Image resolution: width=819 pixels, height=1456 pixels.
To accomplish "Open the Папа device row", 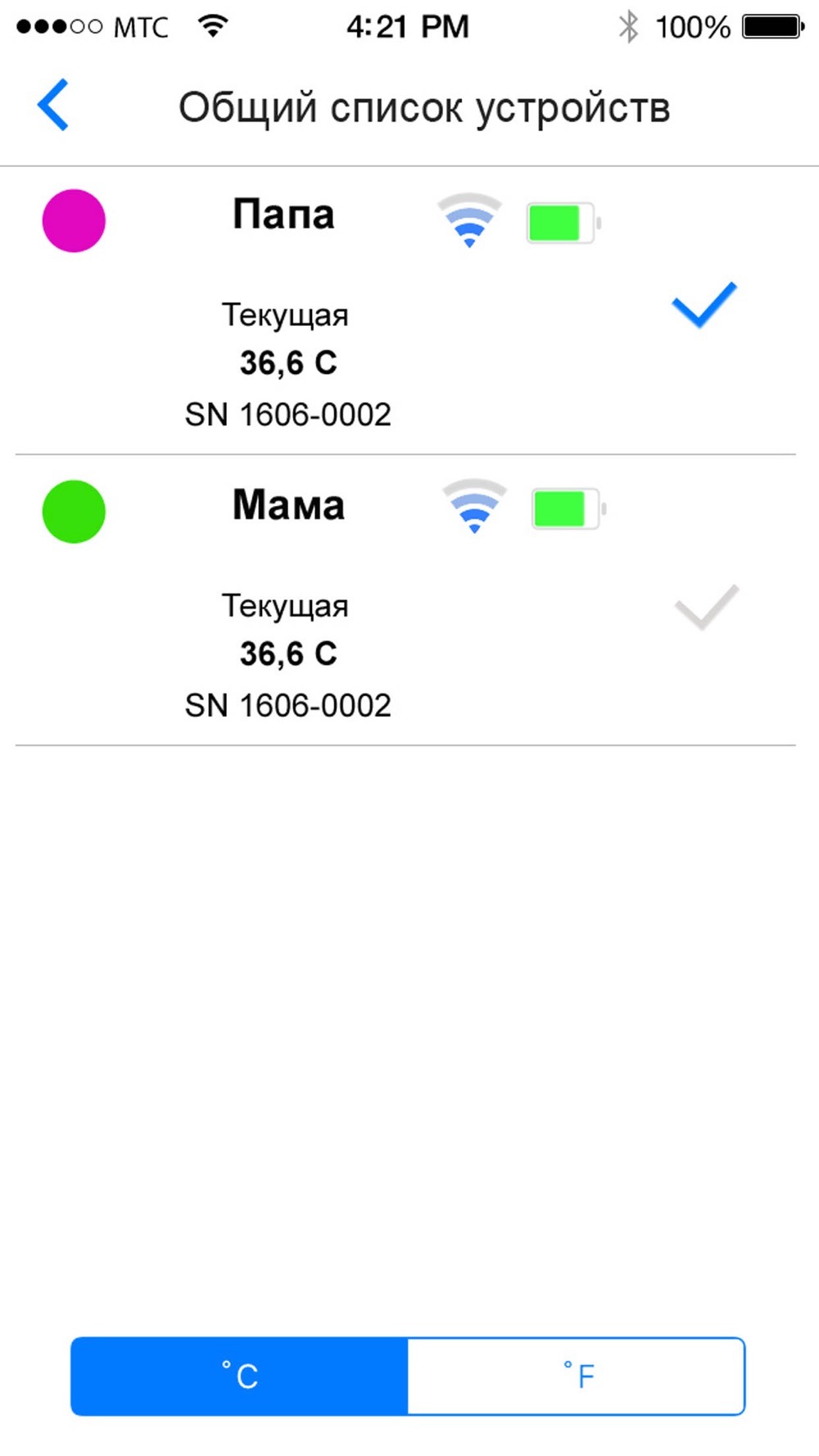I will (x=406, y=310).
